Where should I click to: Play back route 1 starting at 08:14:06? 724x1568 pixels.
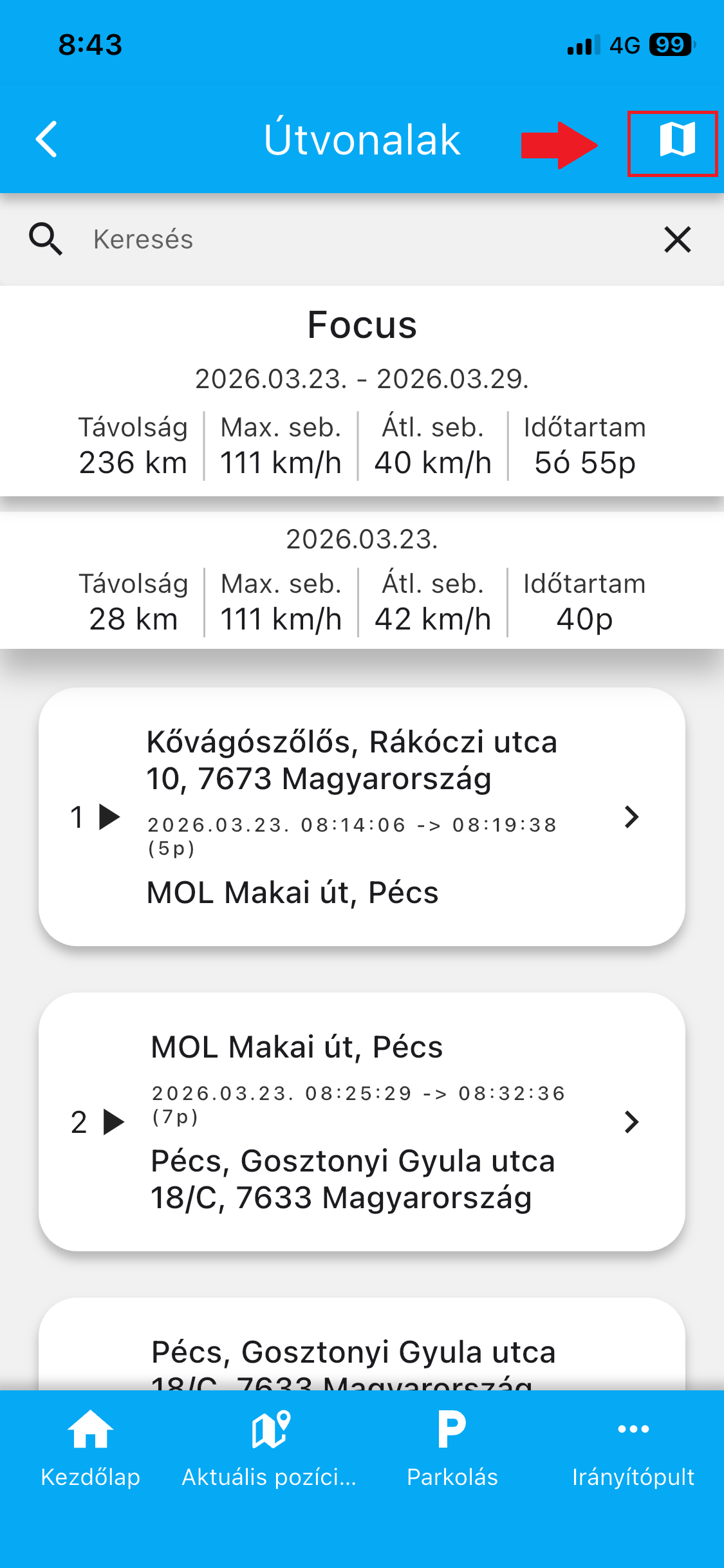tap(109, 817)
